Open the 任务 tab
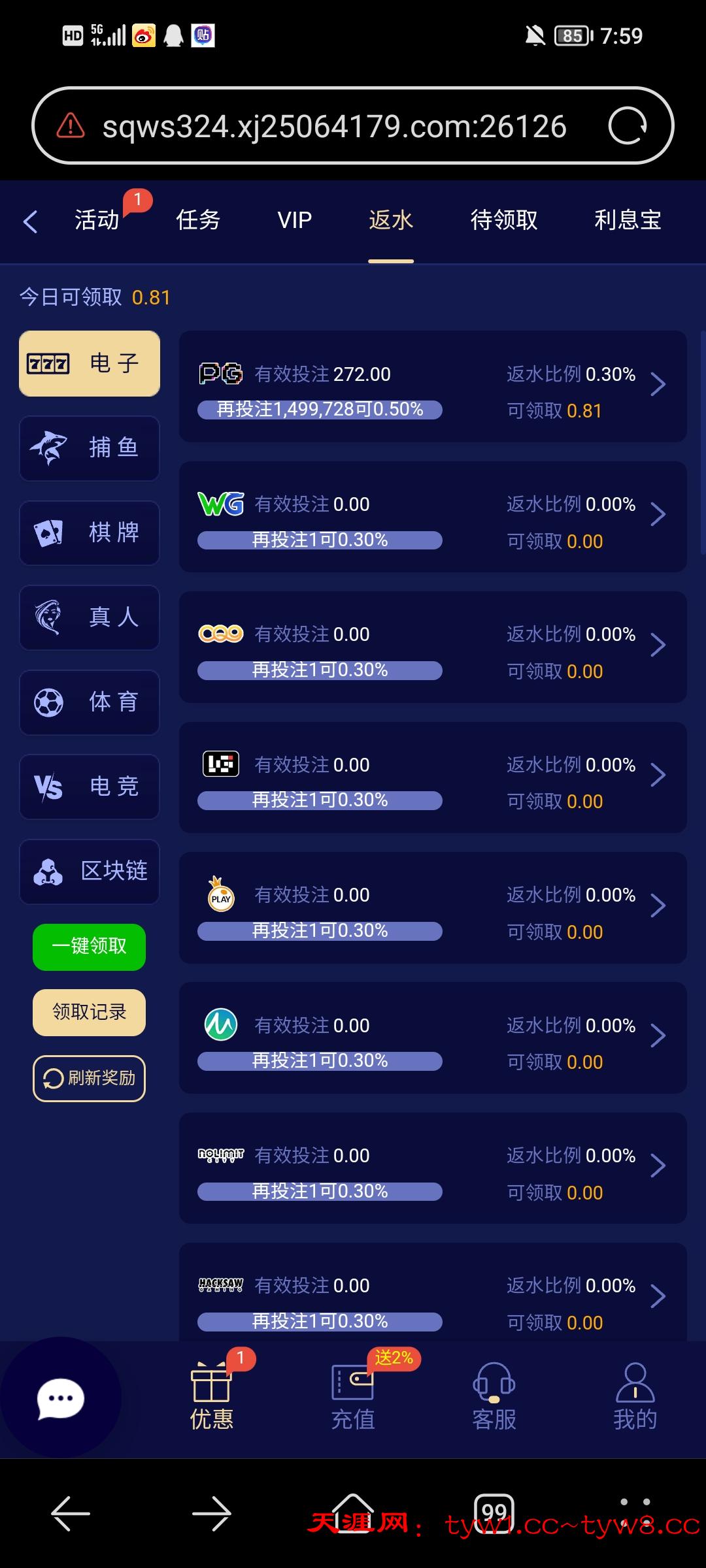The height and width of the screenshot is (1568, 706). click(x=198, y=220)
